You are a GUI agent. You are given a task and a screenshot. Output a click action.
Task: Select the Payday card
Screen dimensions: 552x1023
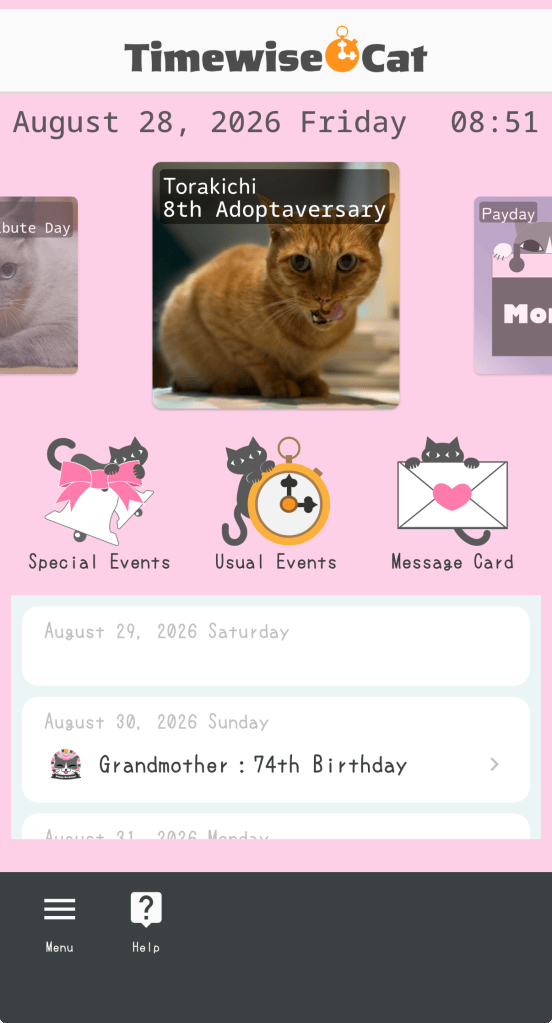coord(513,285)
